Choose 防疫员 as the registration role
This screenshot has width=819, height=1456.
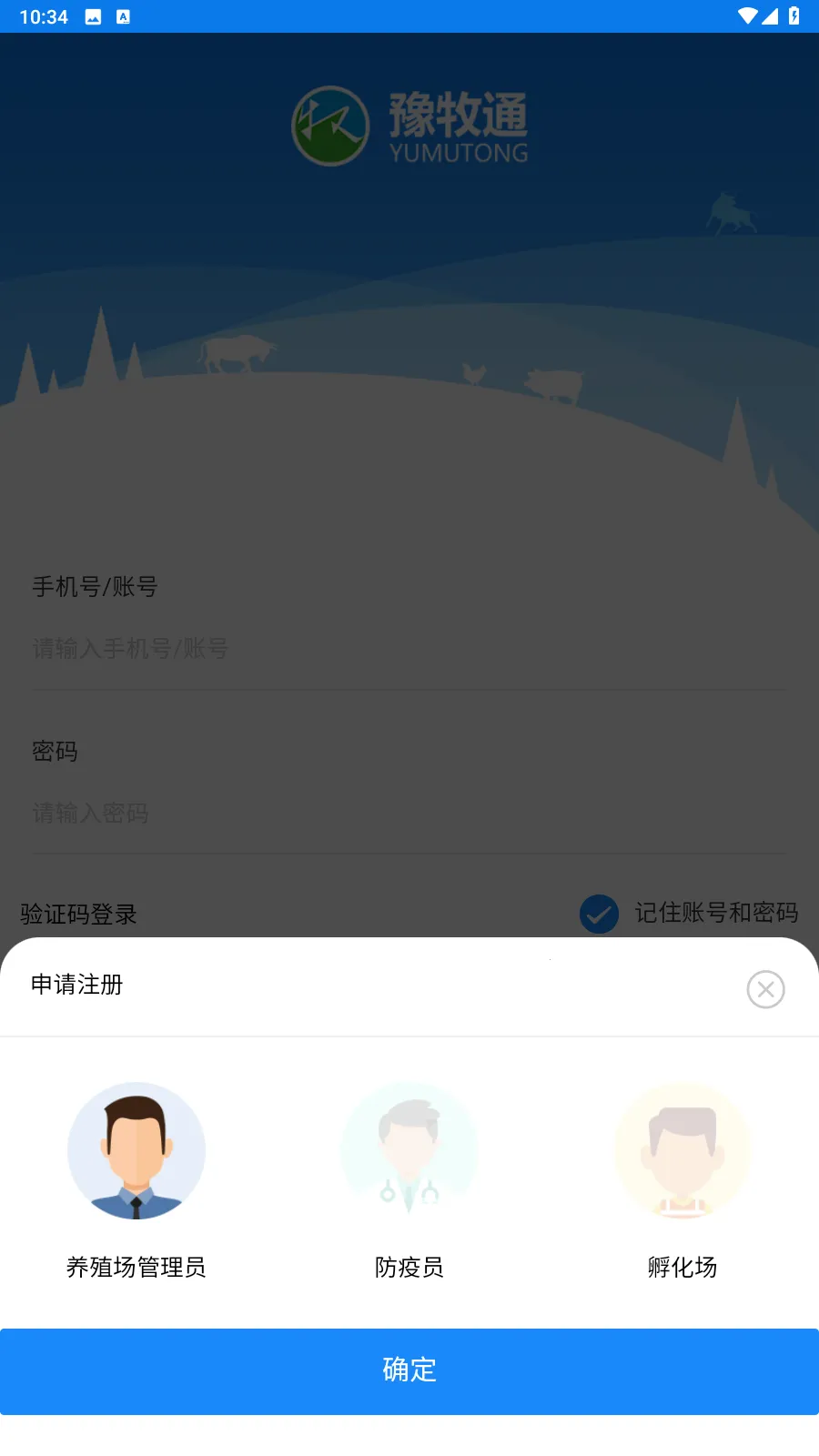pos(409,1268)
